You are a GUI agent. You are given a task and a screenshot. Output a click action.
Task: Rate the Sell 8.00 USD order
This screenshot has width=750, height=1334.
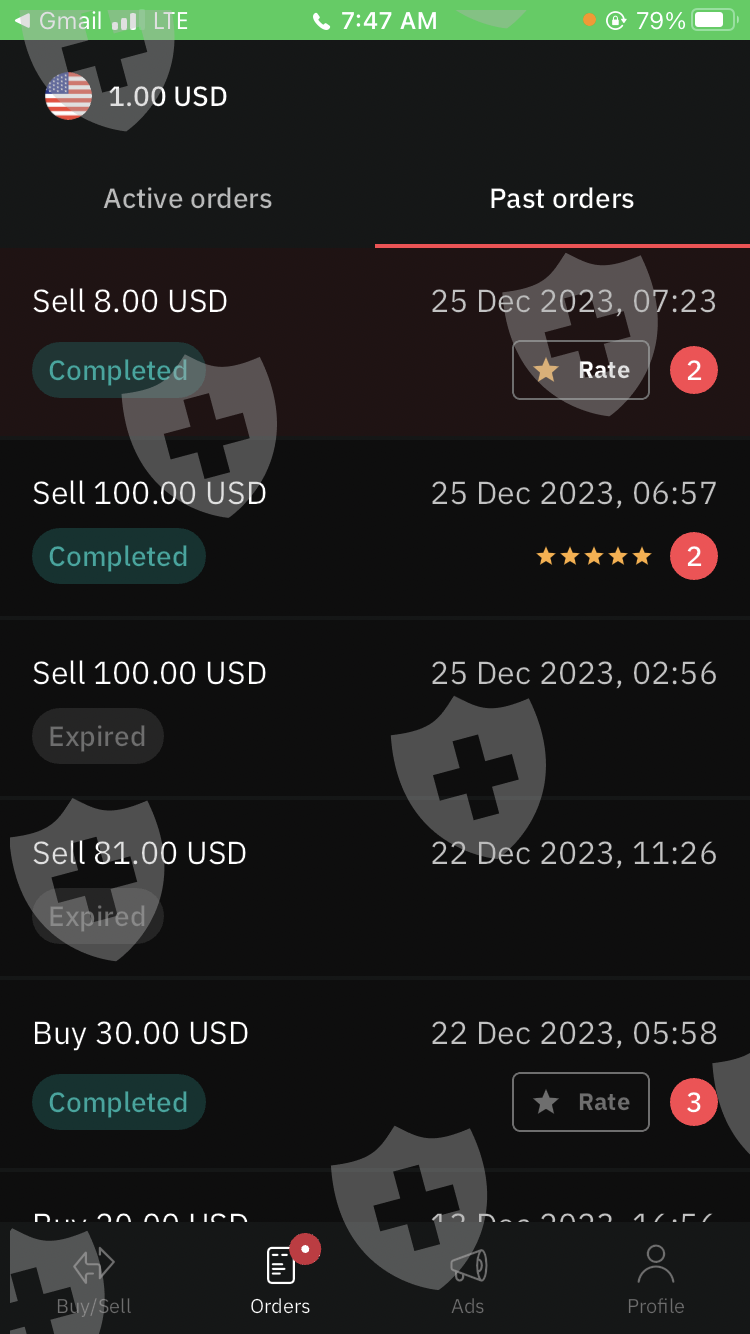[581, 370]
